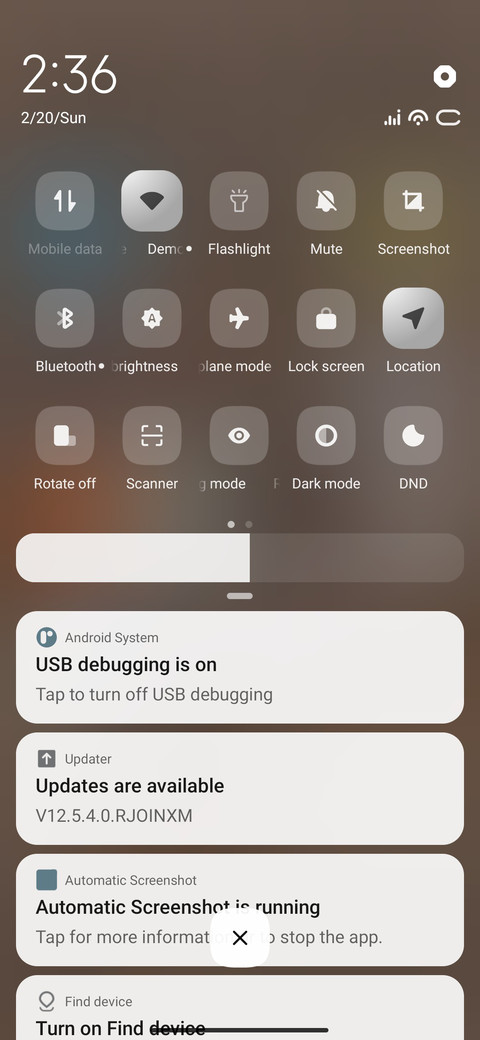Enable Bluetooth
Image resolution: width=480 pixels, height=1040 pixels.
pos(65,318)
